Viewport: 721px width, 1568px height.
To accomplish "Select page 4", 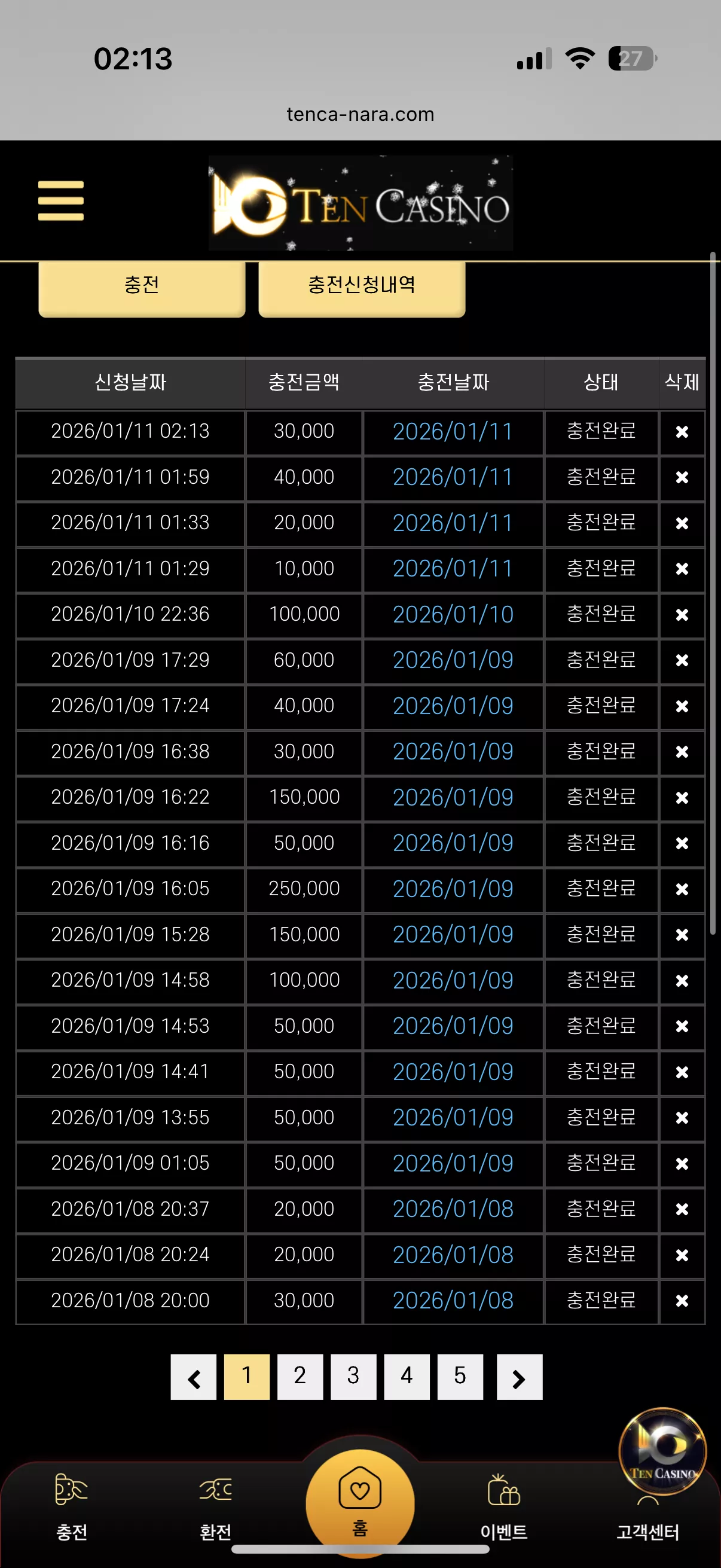I will (x=407, y=1377).
